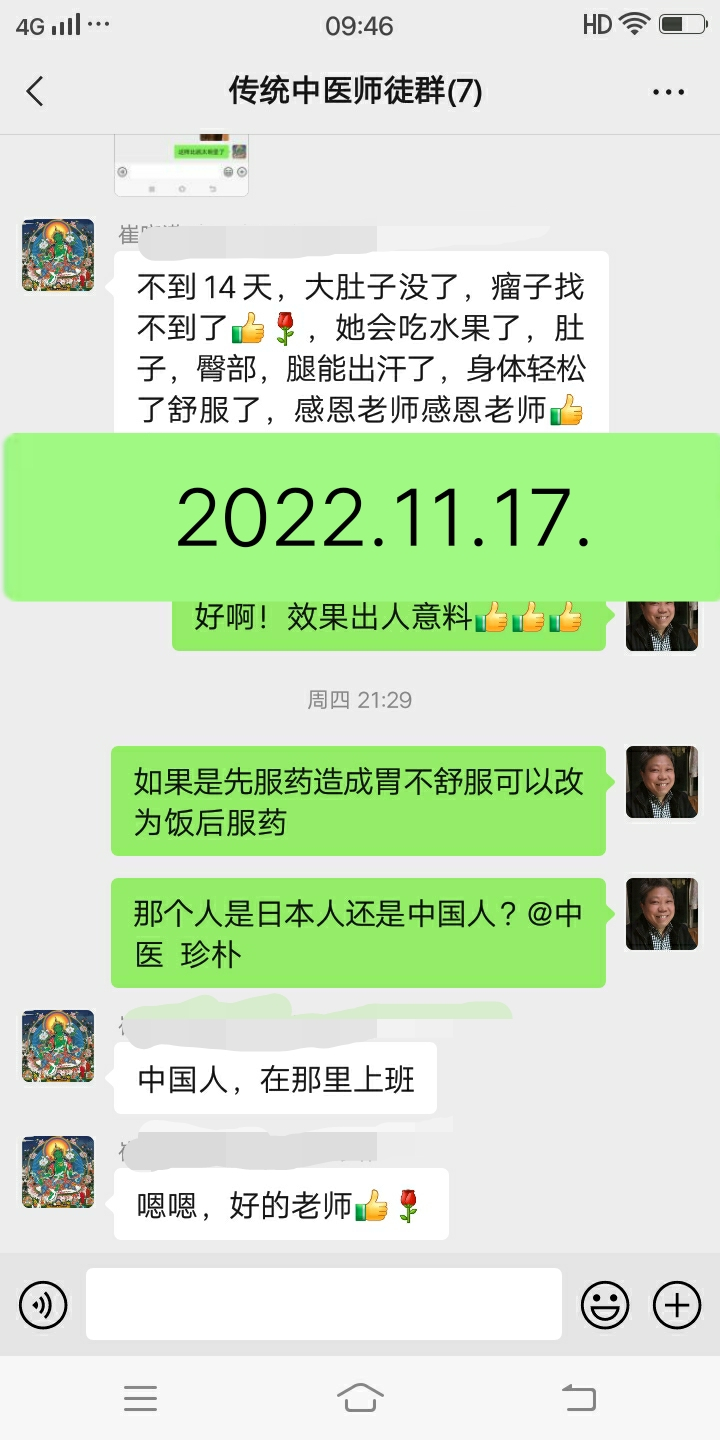720x1440 pixels.
Task: Open sender's avatar beside '中国人，在那里上班'
Action: coord(58,1046)
